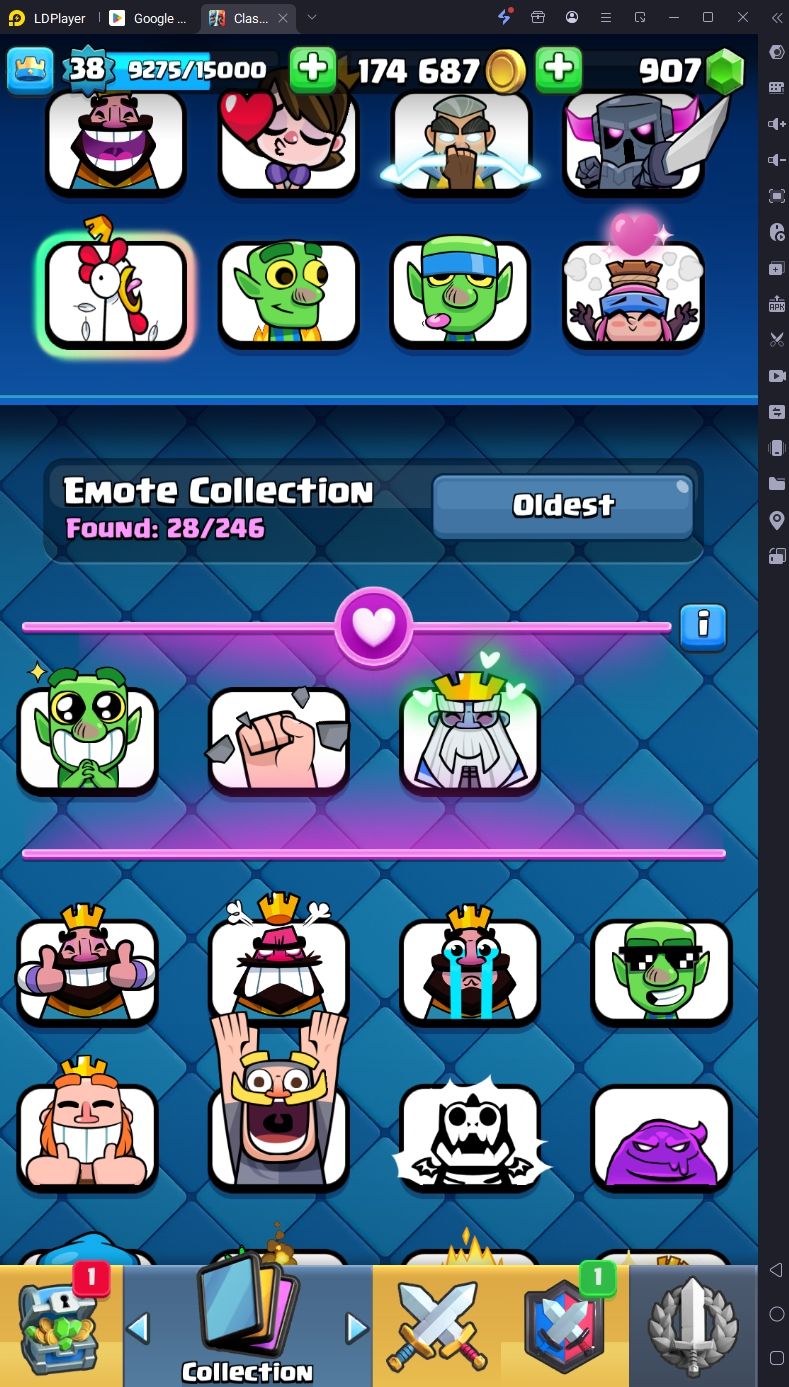Add more gems with the plus button
The image size is (789, 1387).
coord(559,69)
